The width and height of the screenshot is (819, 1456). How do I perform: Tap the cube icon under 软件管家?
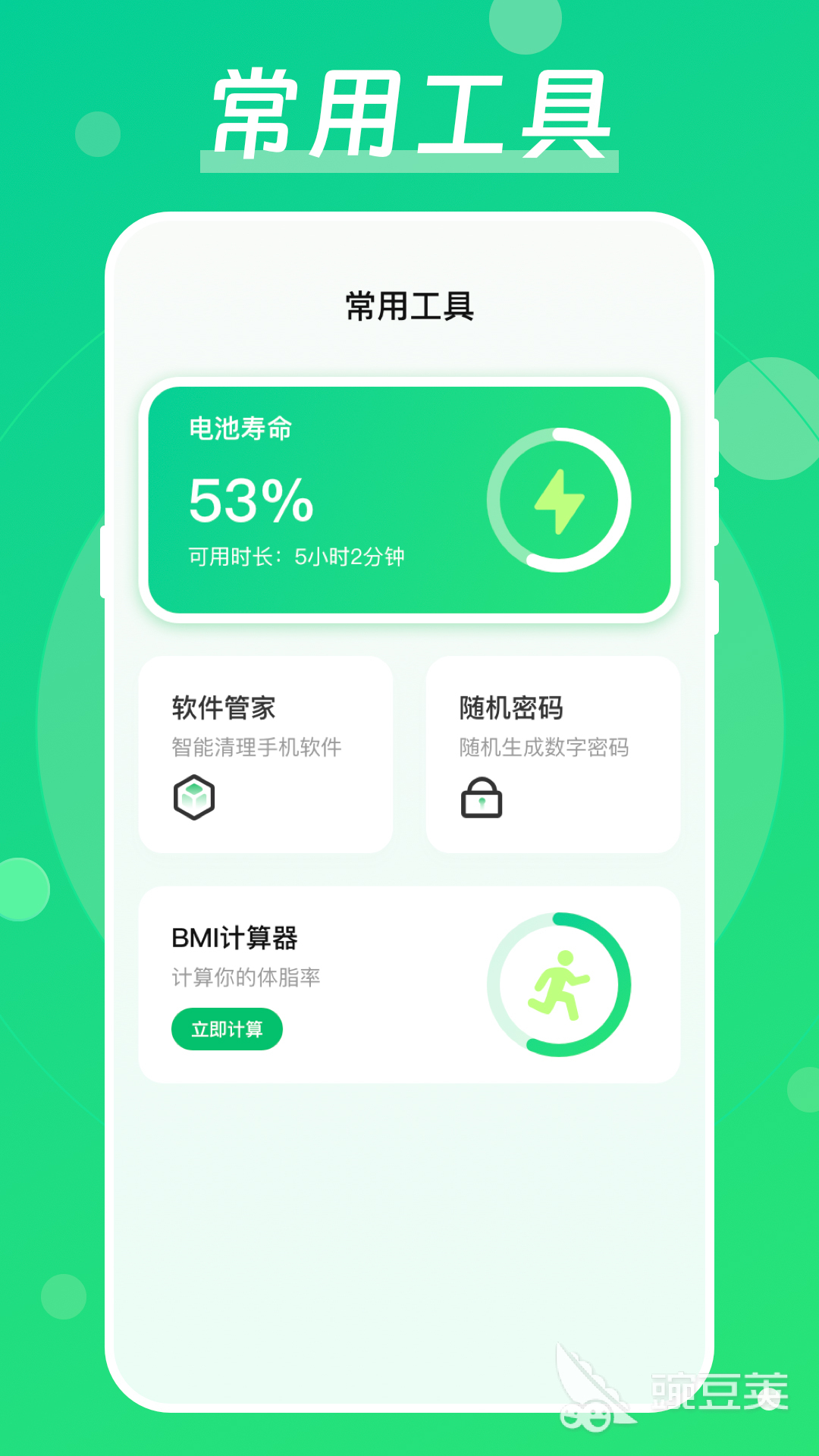[x=193, y=797]
